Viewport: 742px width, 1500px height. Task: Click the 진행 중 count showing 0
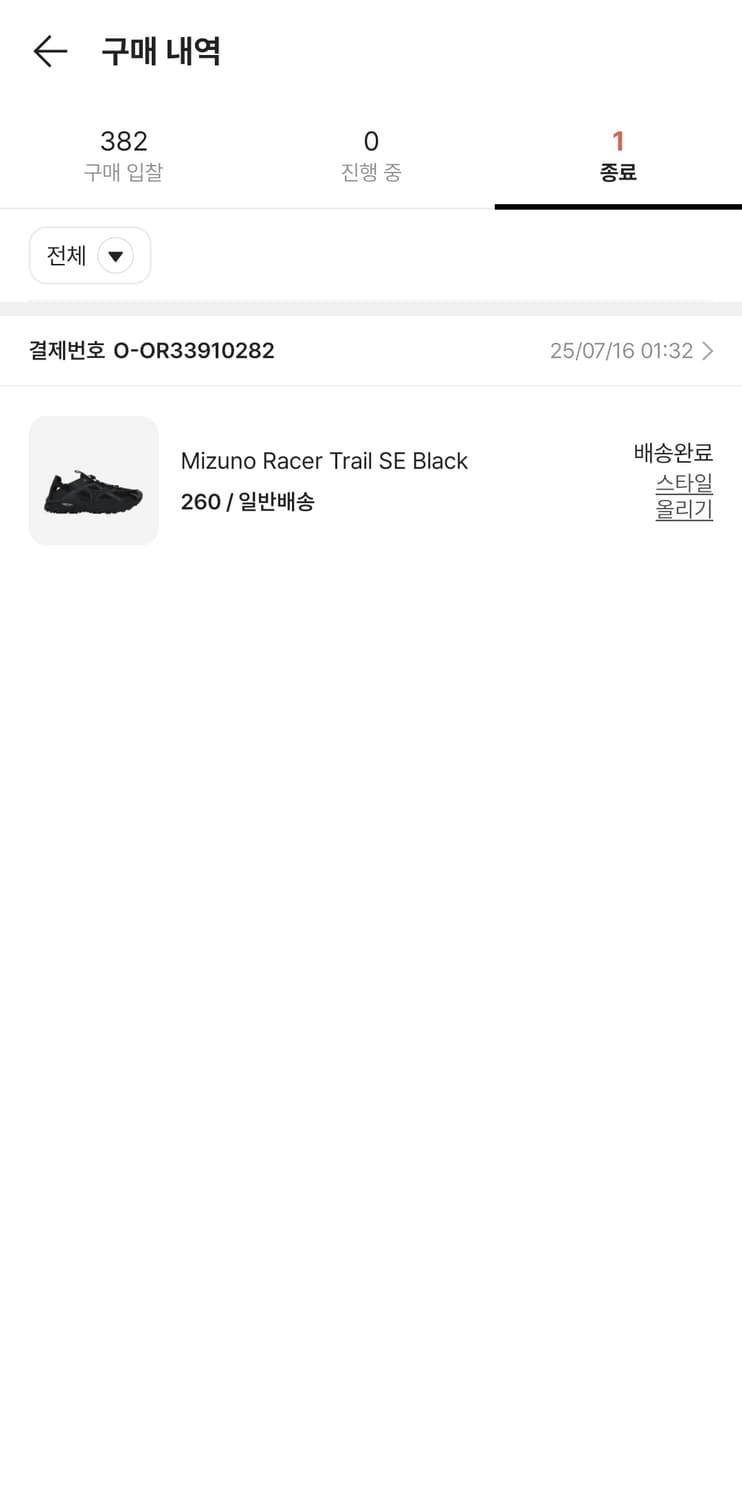(x=370, y=141)
